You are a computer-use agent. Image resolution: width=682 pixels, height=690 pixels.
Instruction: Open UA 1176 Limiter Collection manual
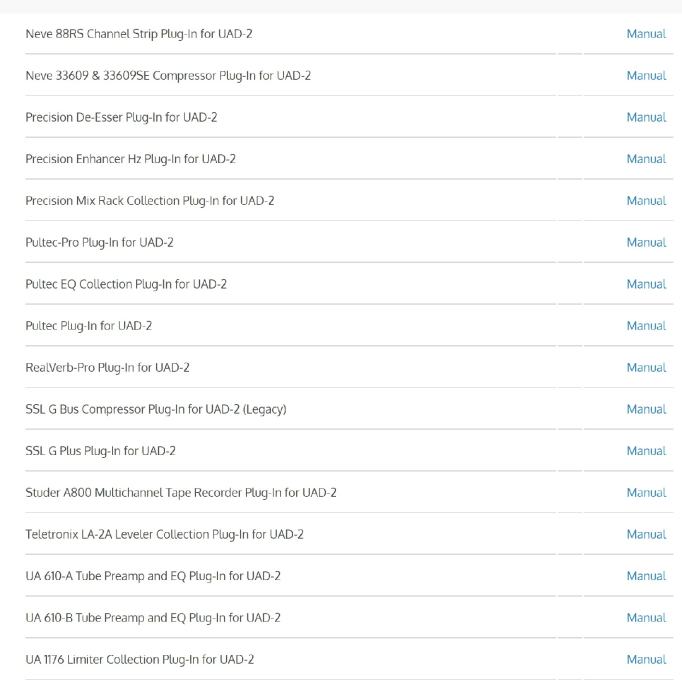point(645,659)
